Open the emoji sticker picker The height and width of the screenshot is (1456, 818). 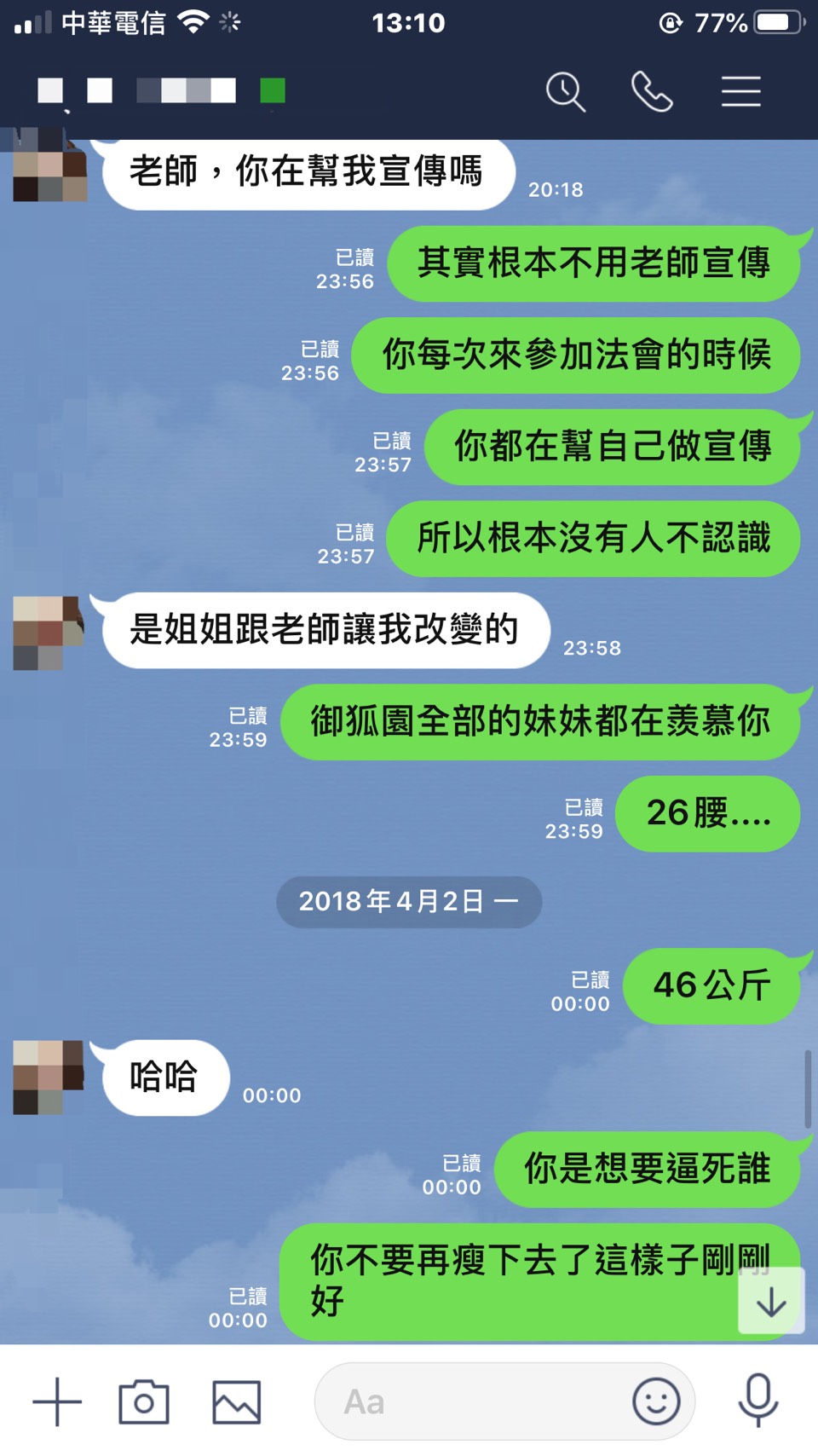[x=656, y=1401]
